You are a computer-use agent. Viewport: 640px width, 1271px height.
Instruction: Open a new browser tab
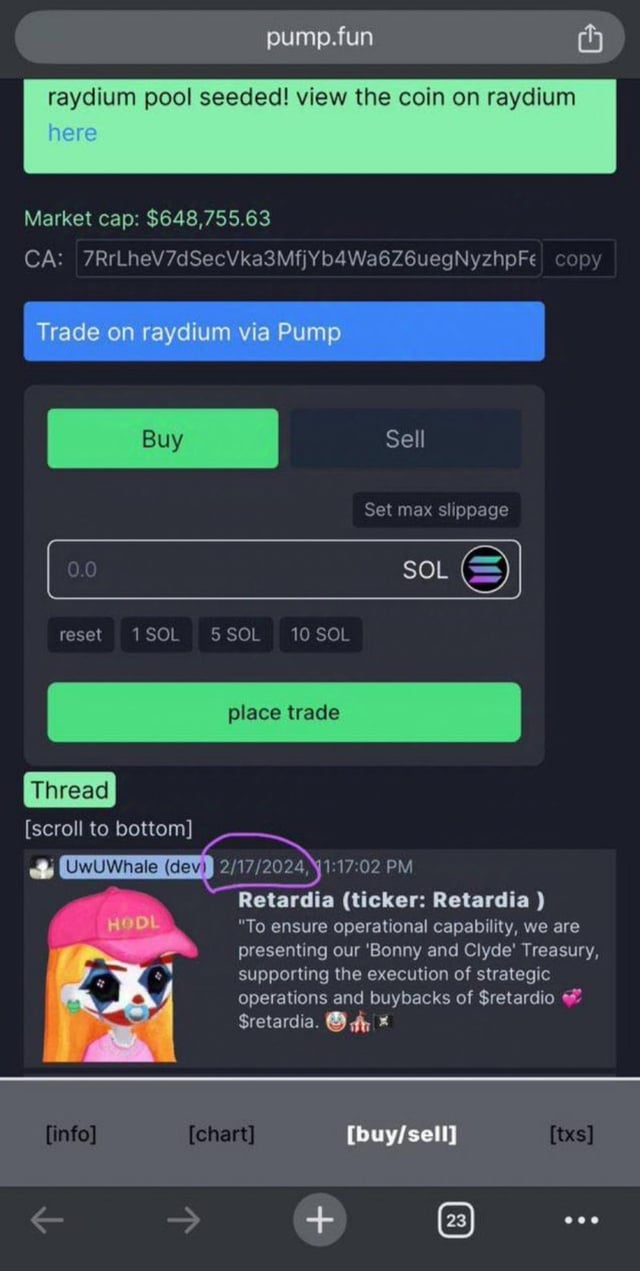[x=319, y=1220]
